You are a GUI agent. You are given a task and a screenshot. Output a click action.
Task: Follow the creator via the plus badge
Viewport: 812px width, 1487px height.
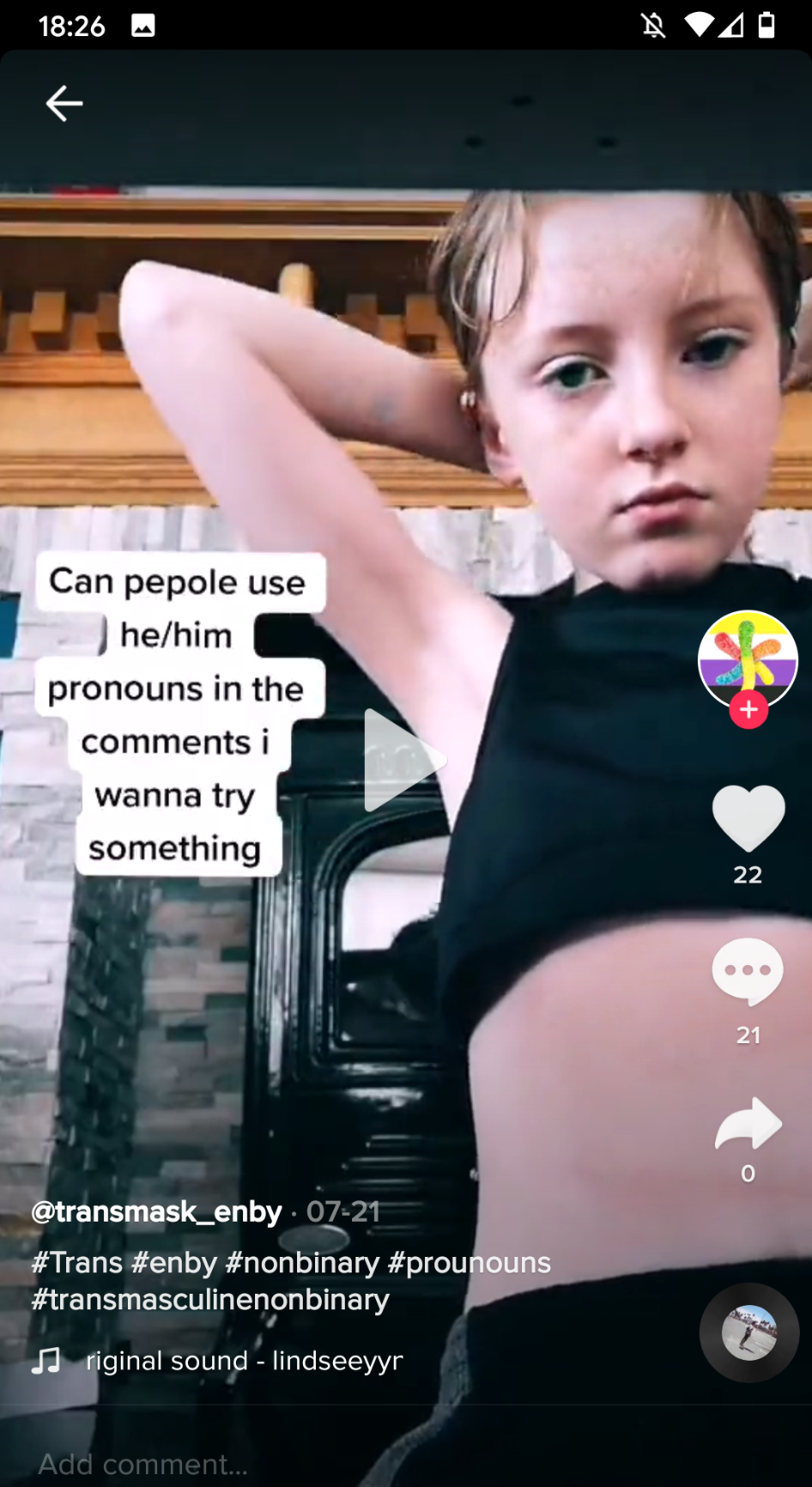point(748,710)
